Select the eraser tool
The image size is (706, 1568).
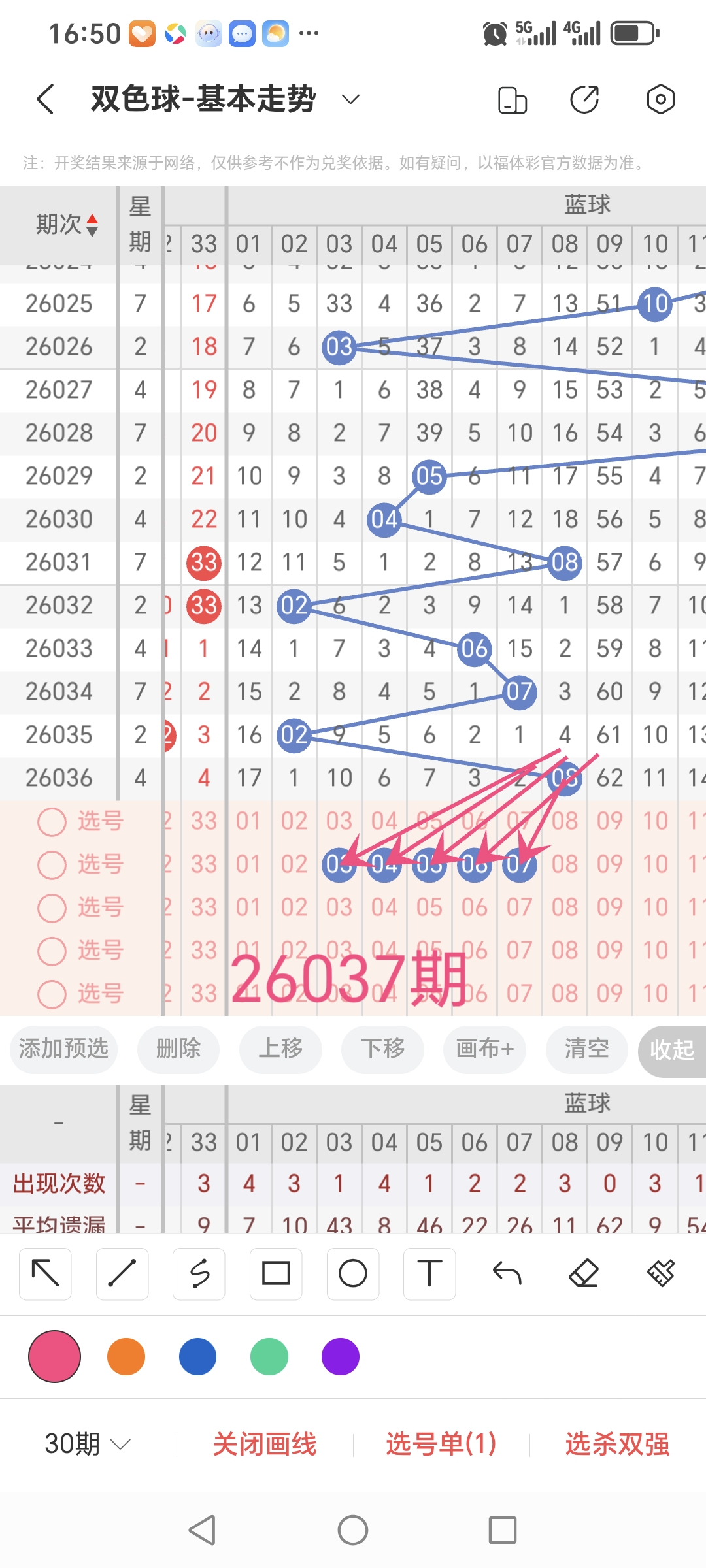[x=584, y=1273]
